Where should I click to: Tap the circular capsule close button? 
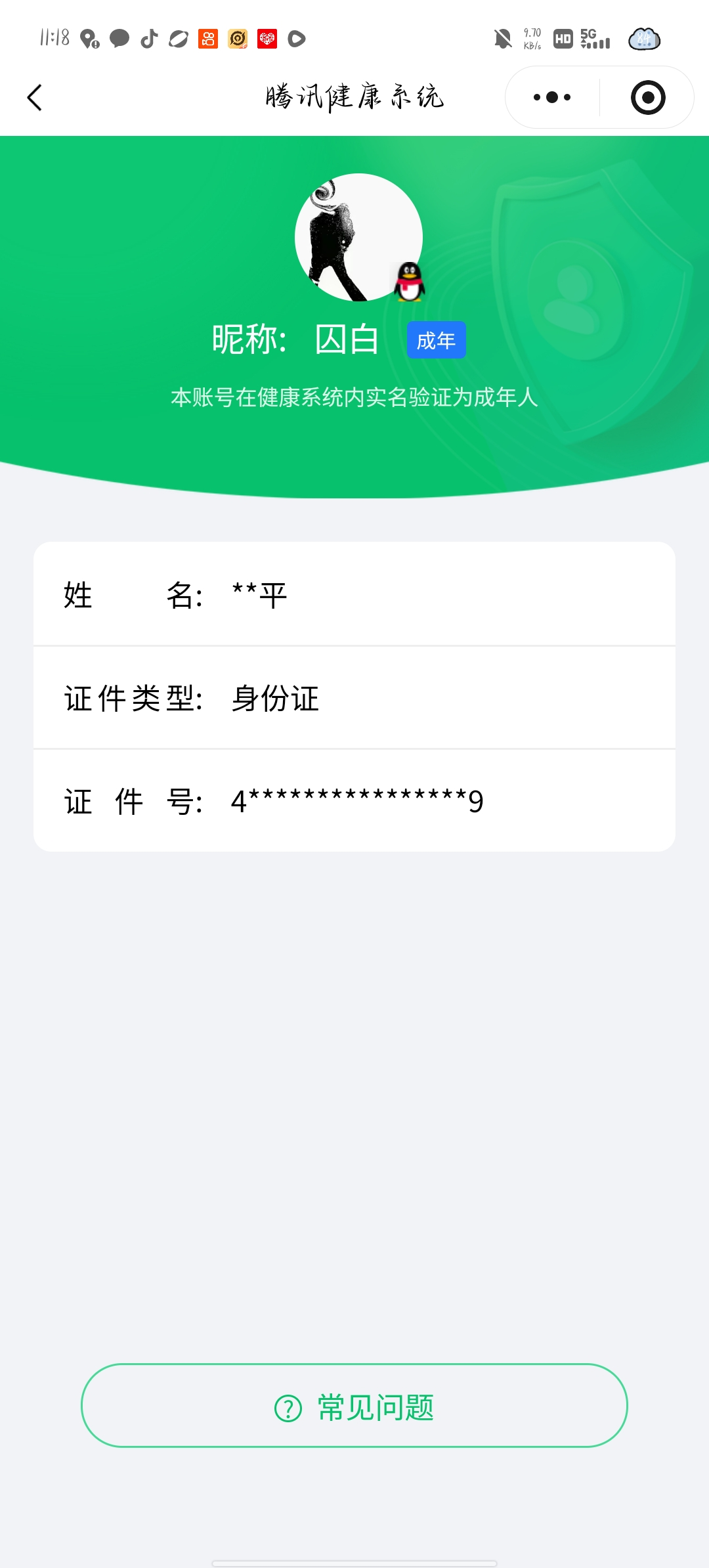pyautogui.click(x=647, y=97)
